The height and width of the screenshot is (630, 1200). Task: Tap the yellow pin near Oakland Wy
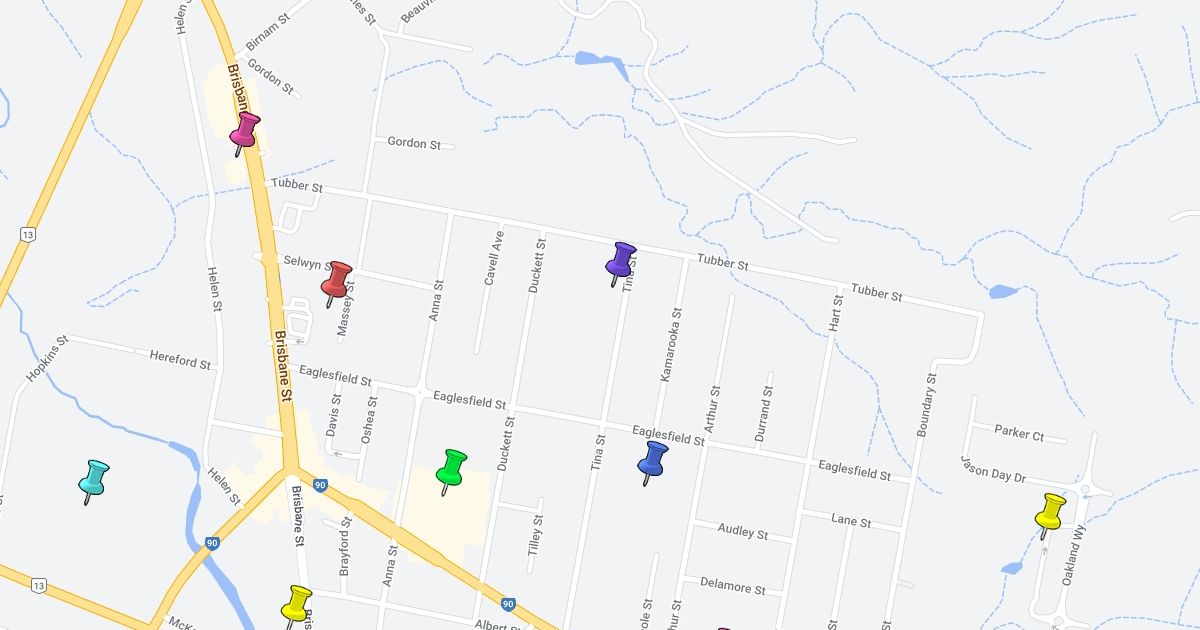click(x=1050, y=516)
